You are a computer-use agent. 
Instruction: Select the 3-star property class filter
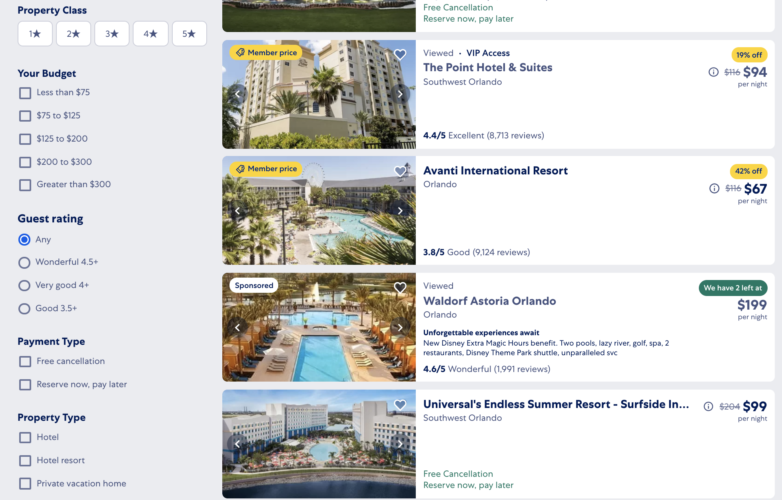point(112,33)
